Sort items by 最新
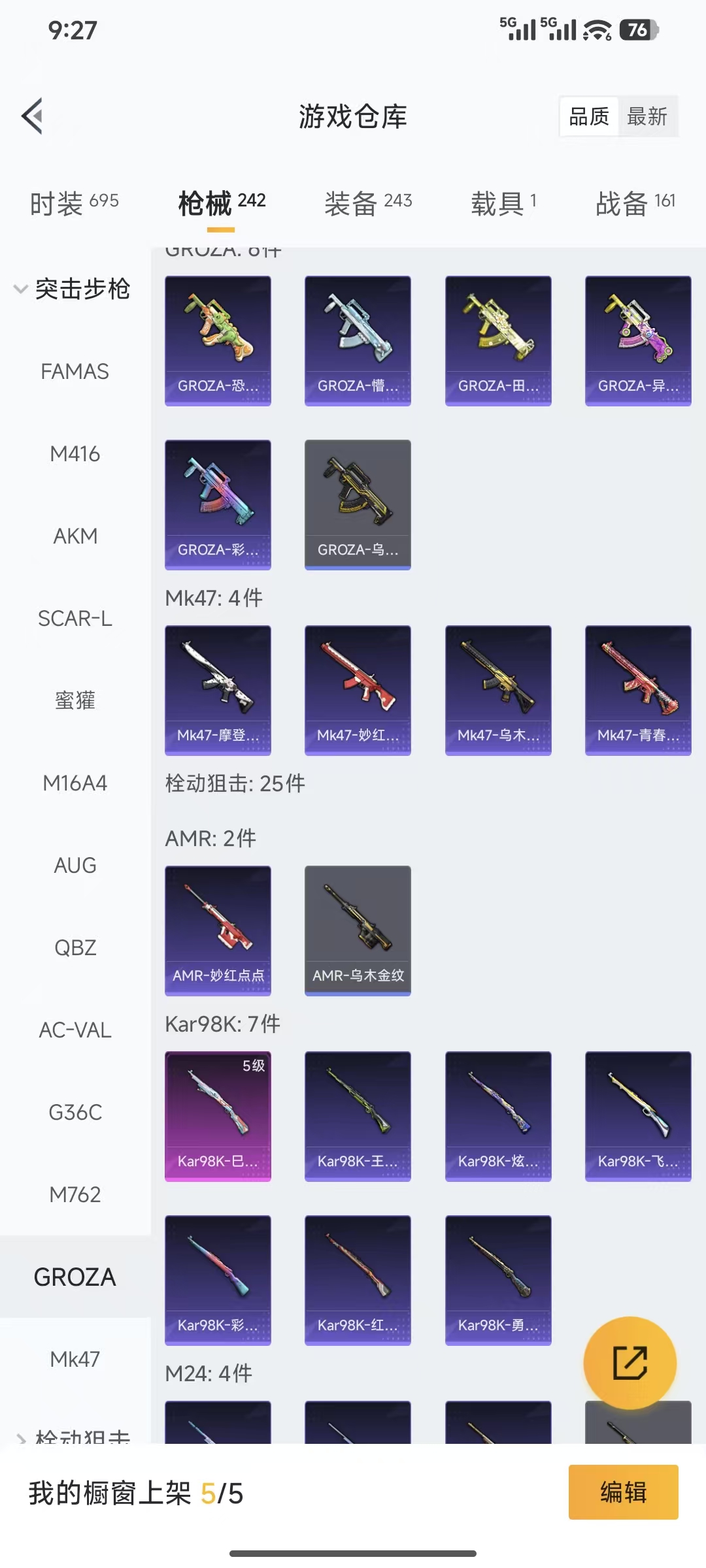The width and height of the screenshot is (706, 1568). pyautogui.click(x=647, y=117)
